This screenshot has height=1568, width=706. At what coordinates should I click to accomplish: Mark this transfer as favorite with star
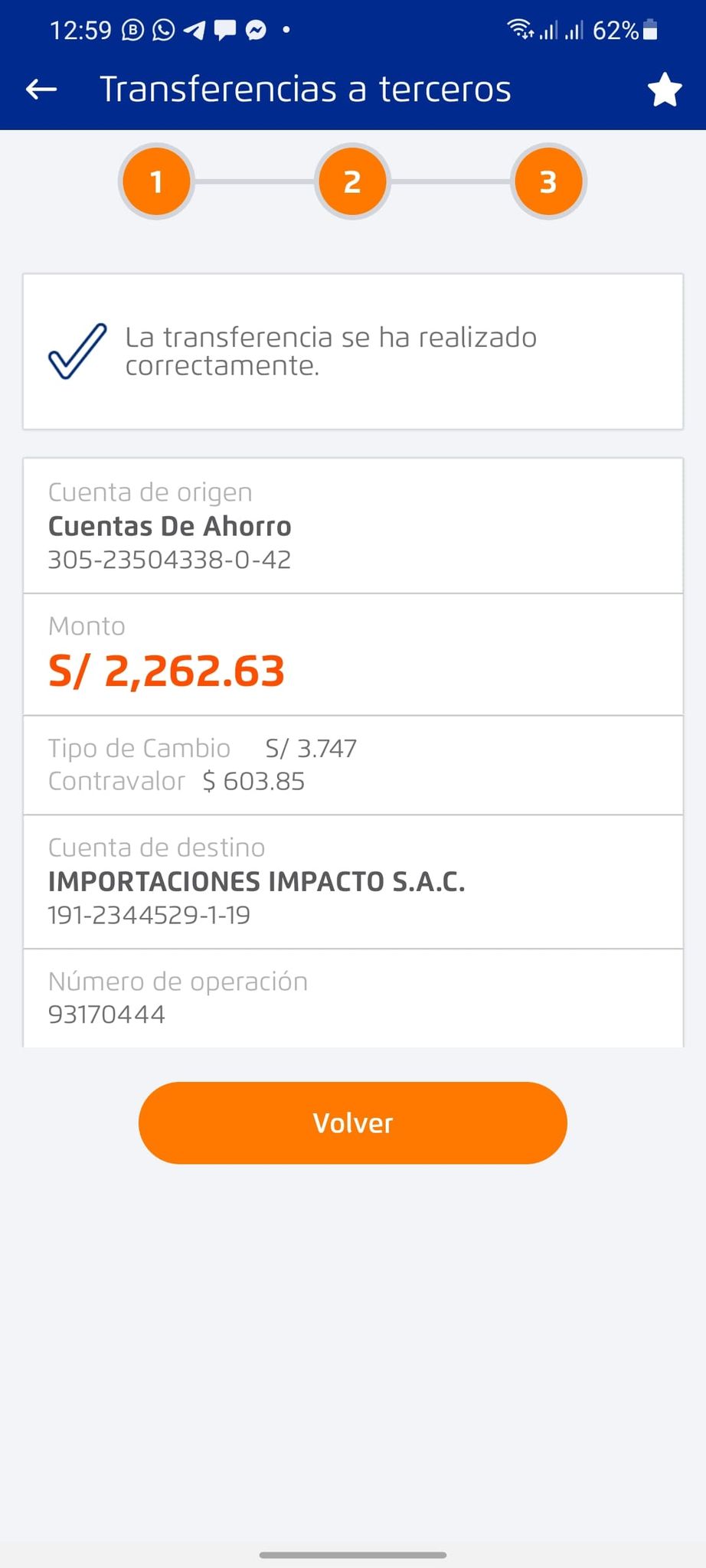click(x=664, y=90)
